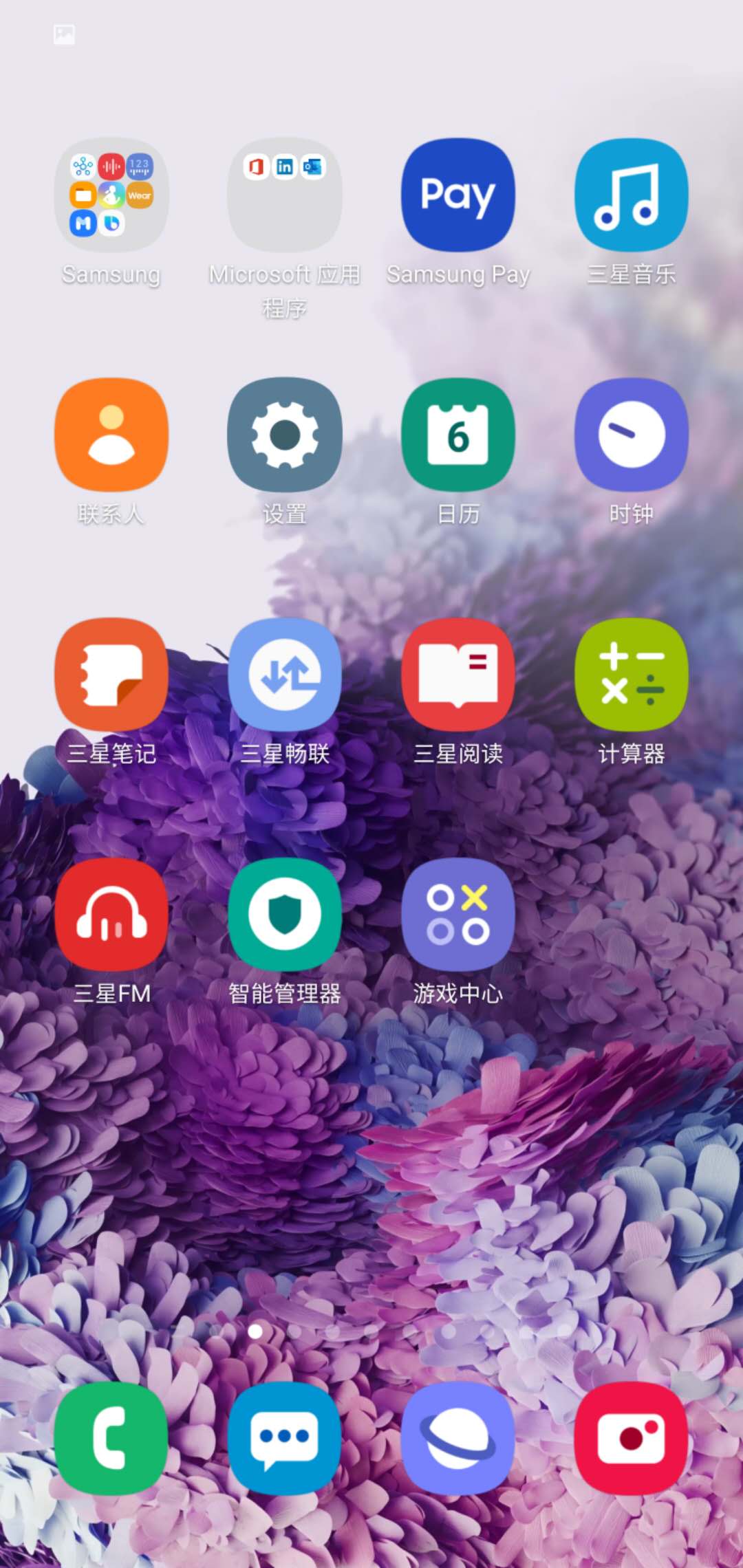Open 三星畅联 app
The height and width of the screenshot is (1568, 743).
pyautogui.click(x=285, y=675)
